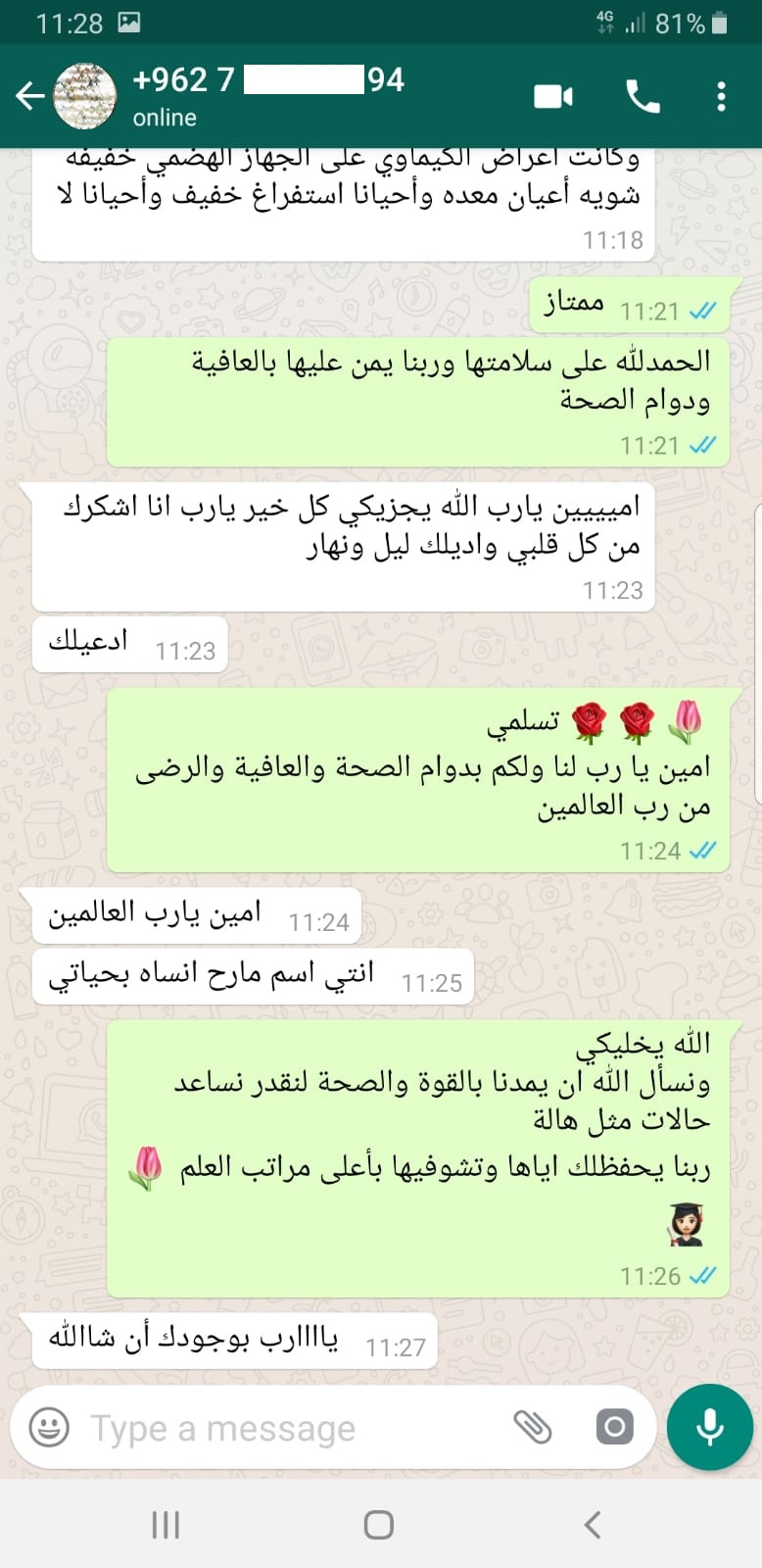Start a voice call with this contact
The image size is (762, 1568).
[x=643, y=96]
